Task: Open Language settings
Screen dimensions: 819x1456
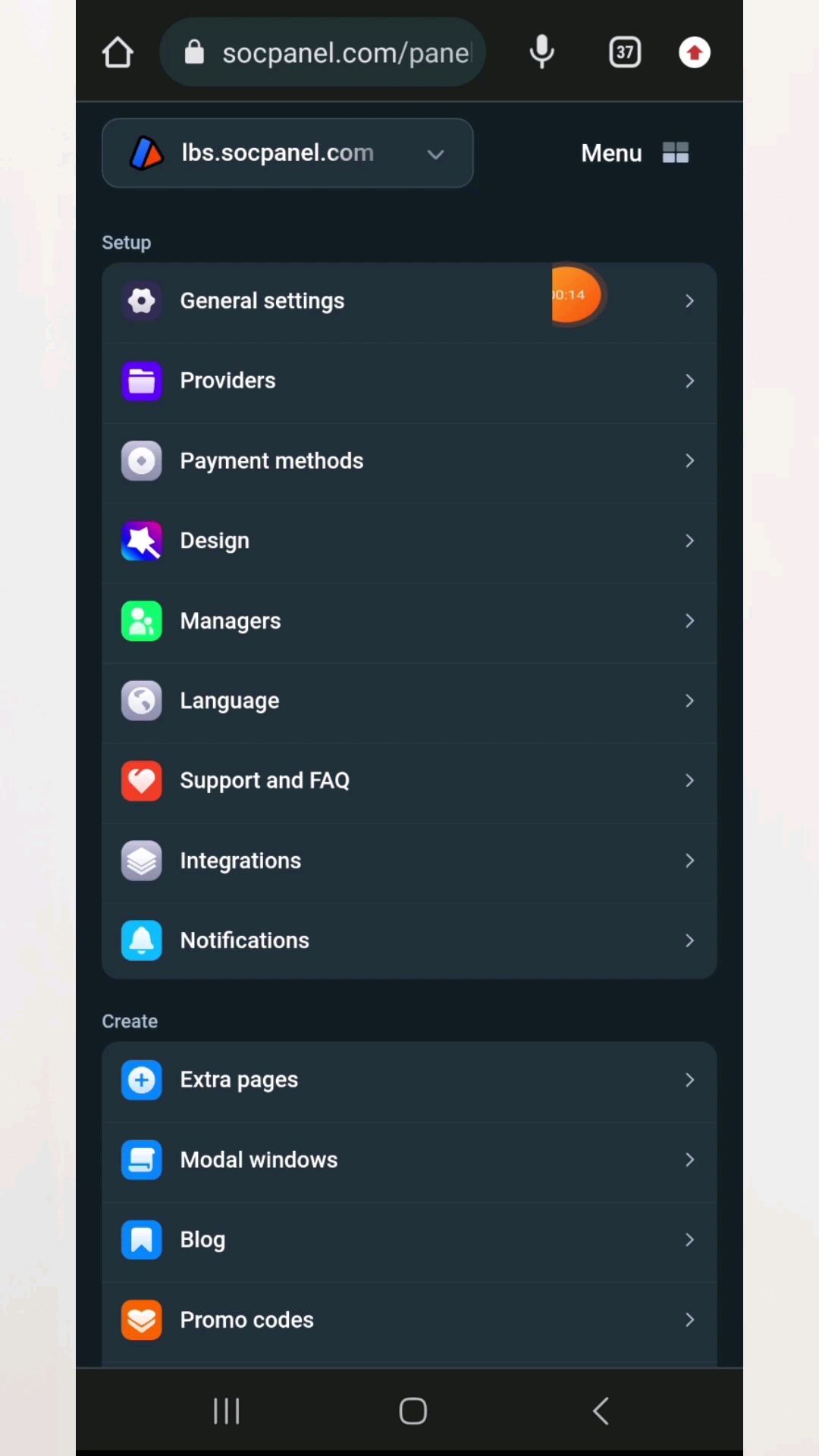Action: point(409,701)
